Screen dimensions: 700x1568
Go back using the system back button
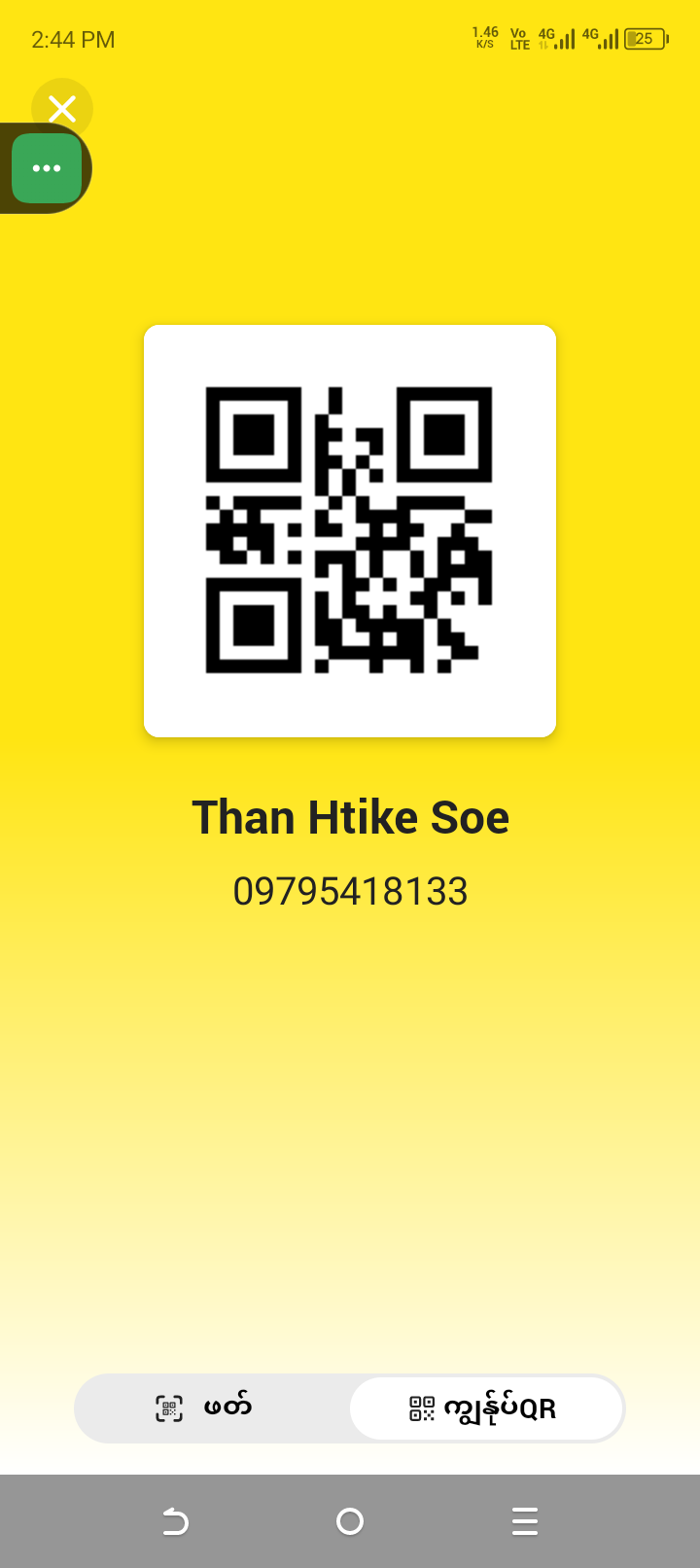pos(175,1521)
